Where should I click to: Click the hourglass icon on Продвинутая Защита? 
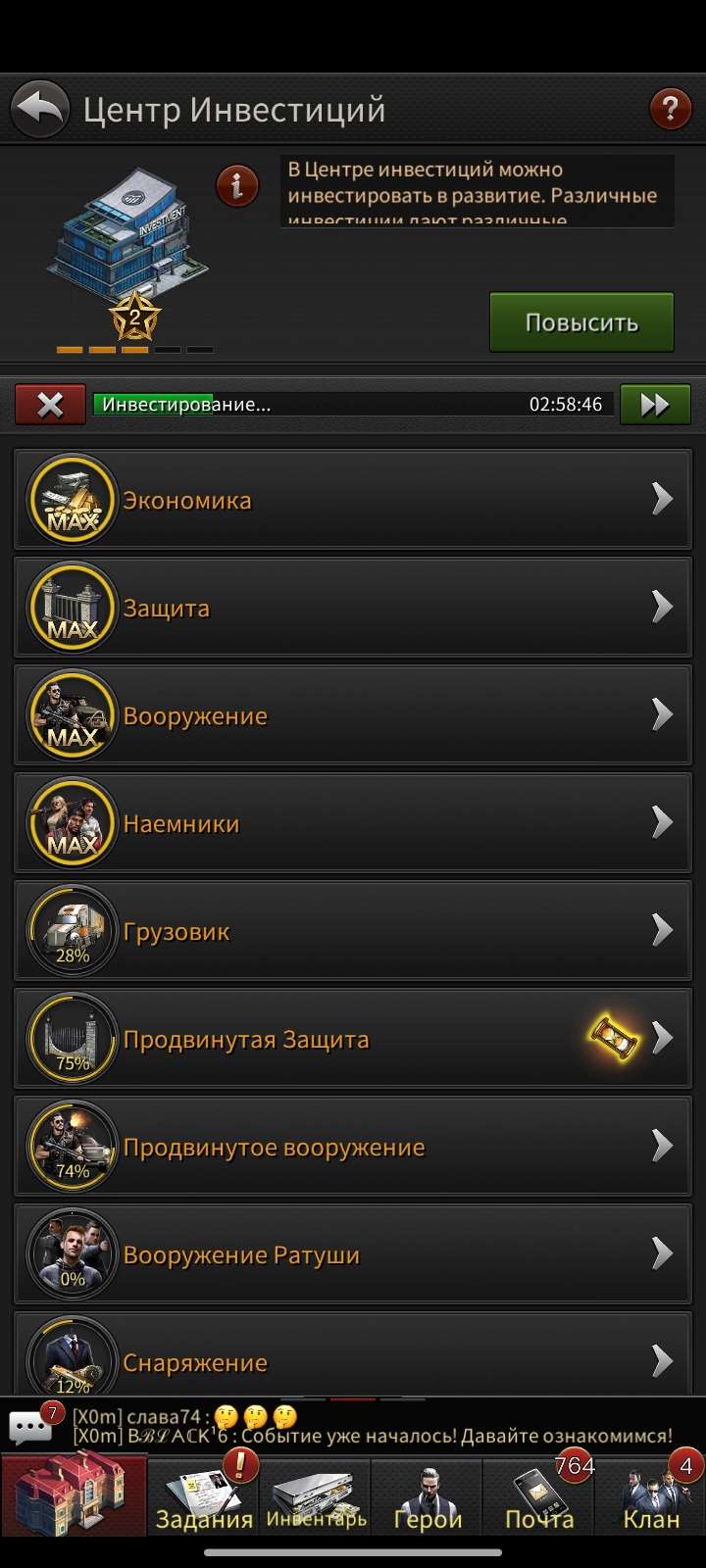[613, 1037]
